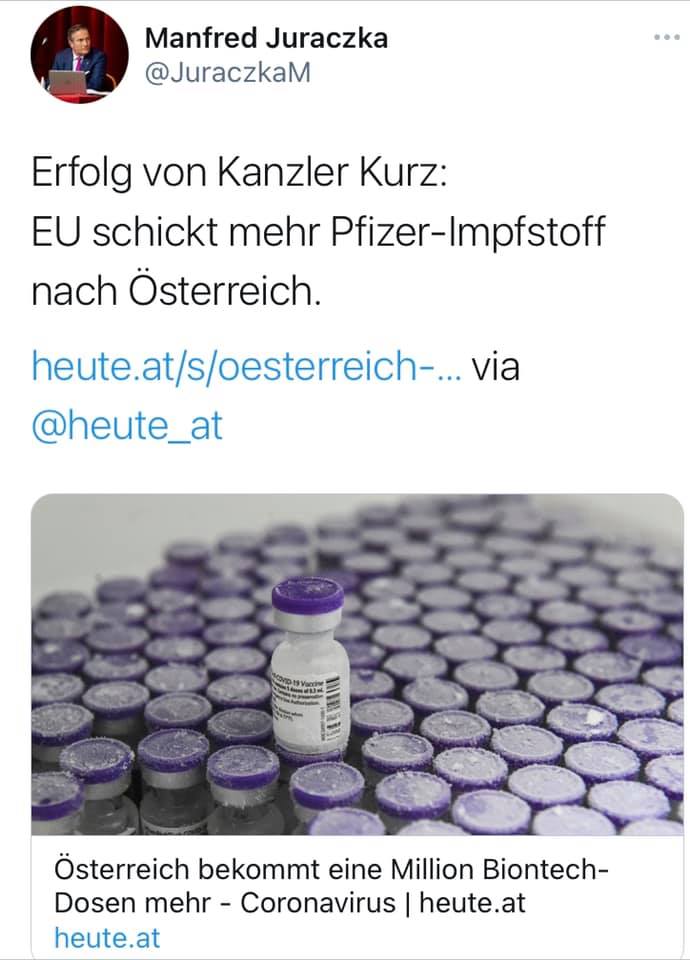Open the heute.at/s/oesterreich link
The height and width of the screenshot is (960, 690).
coord(246,368)
